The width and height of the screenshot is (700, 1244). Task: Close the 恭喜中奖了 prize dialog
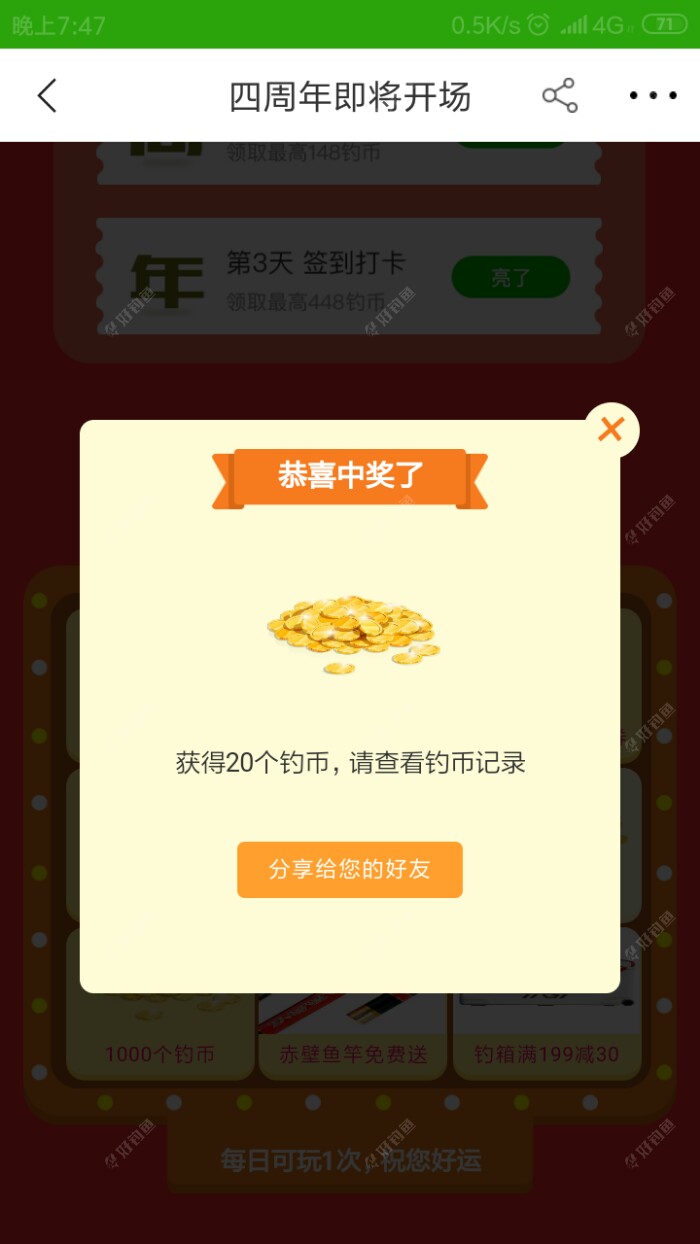coord(610,430)
